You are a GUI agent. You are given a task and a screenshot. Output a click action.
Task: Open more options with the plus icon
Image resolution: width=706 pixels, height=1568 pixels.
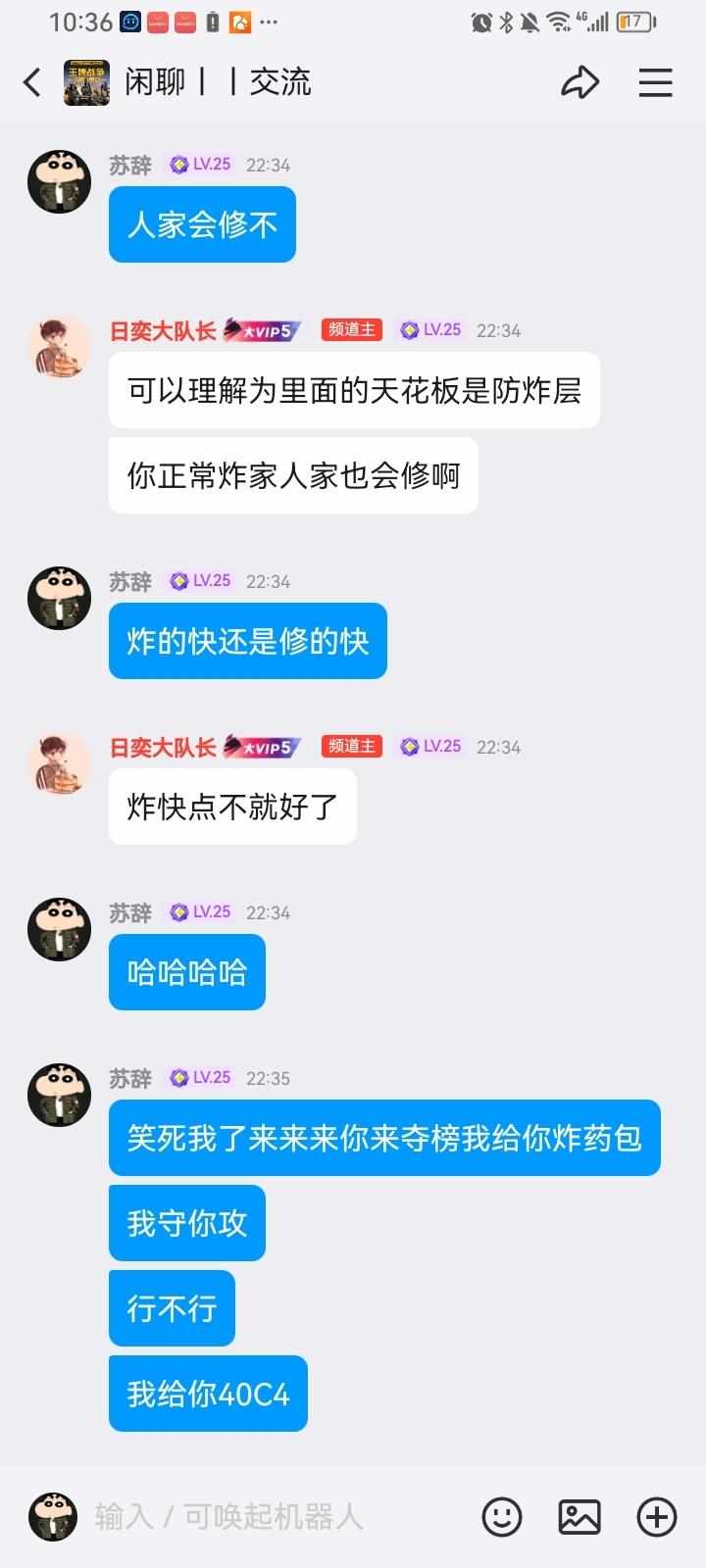point(657,1517)
